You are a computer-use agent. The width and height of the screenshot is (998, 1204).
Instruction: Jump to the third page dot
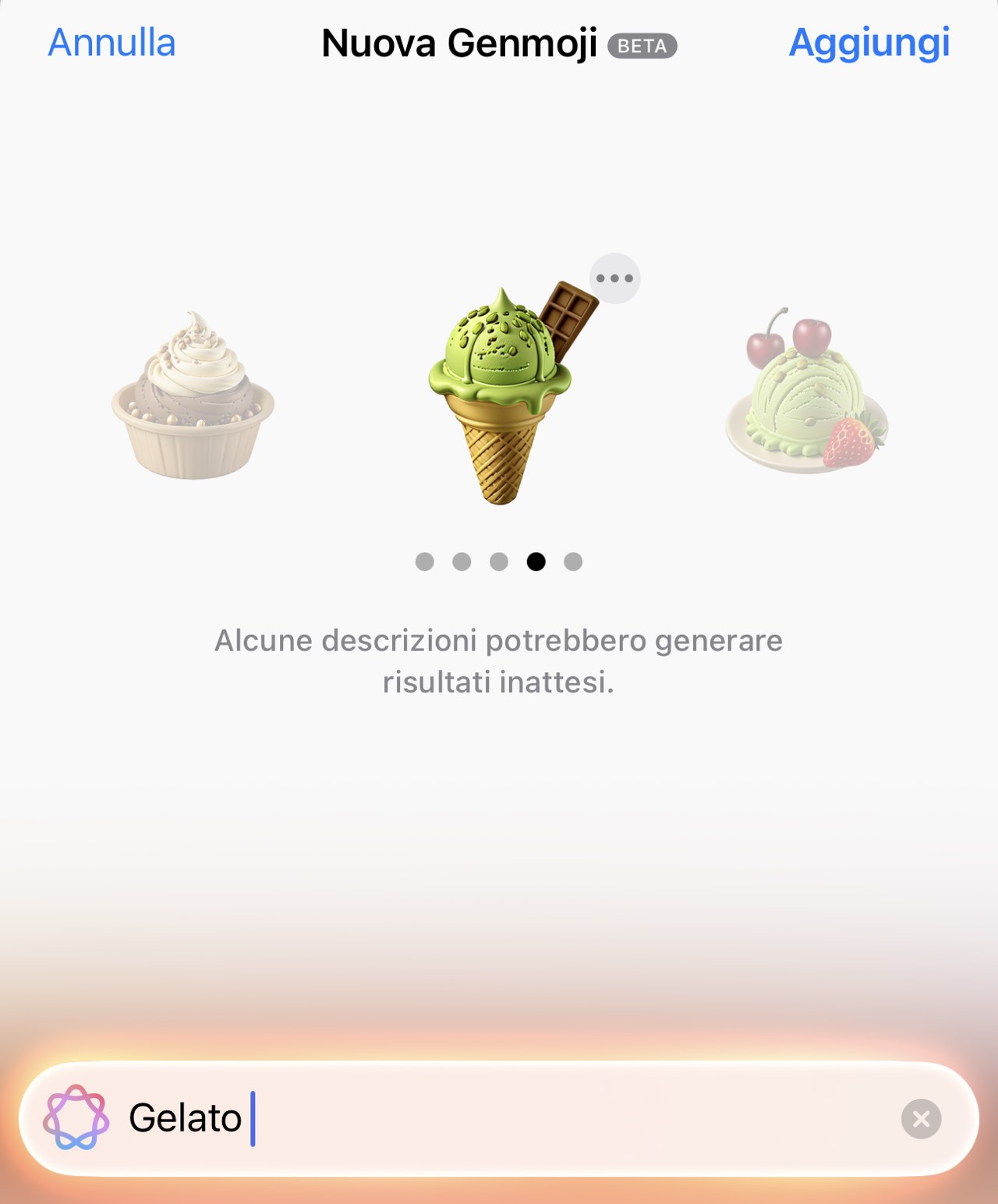(499, 561)
